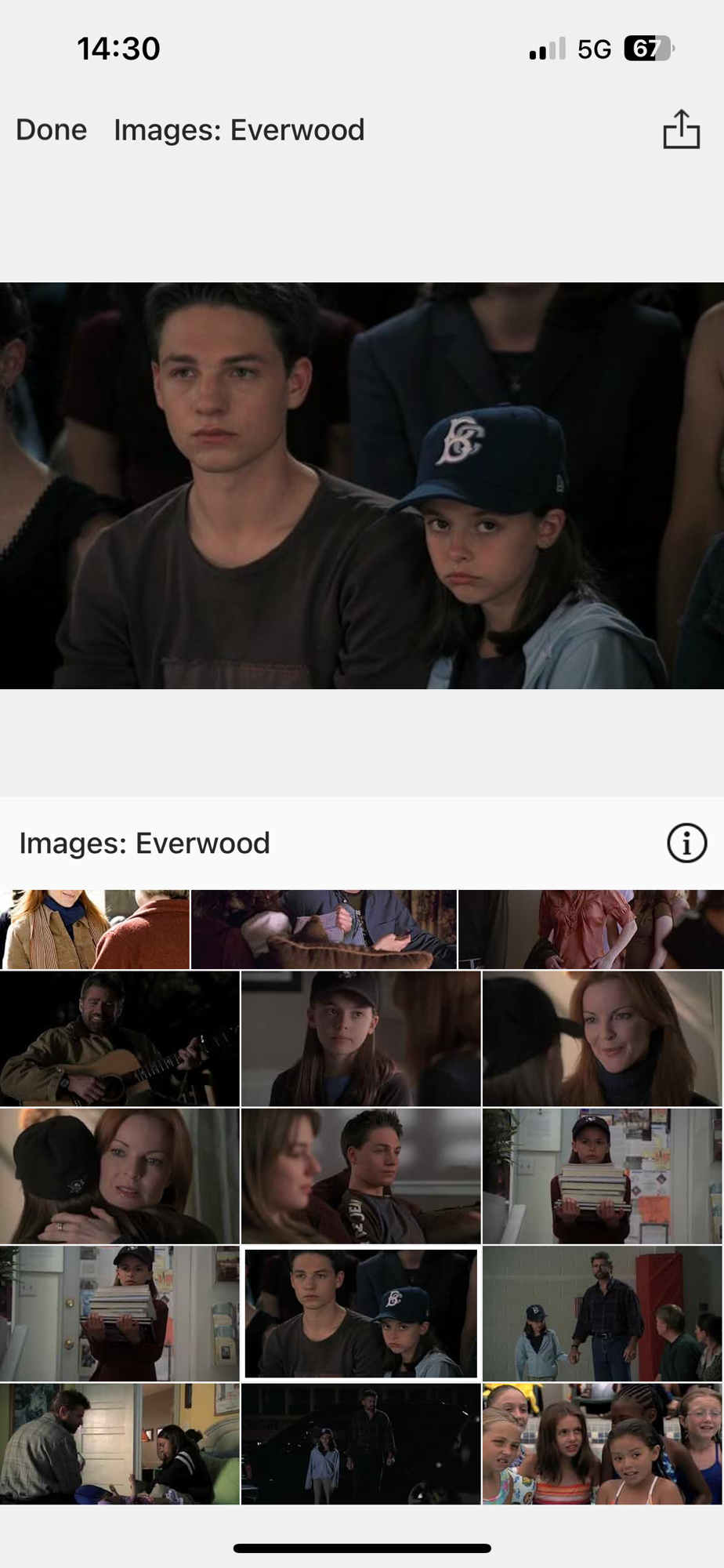Open thumbnail of man kneeling in bedroom
Screen dimensions: 724x1568
[119, 1443]
